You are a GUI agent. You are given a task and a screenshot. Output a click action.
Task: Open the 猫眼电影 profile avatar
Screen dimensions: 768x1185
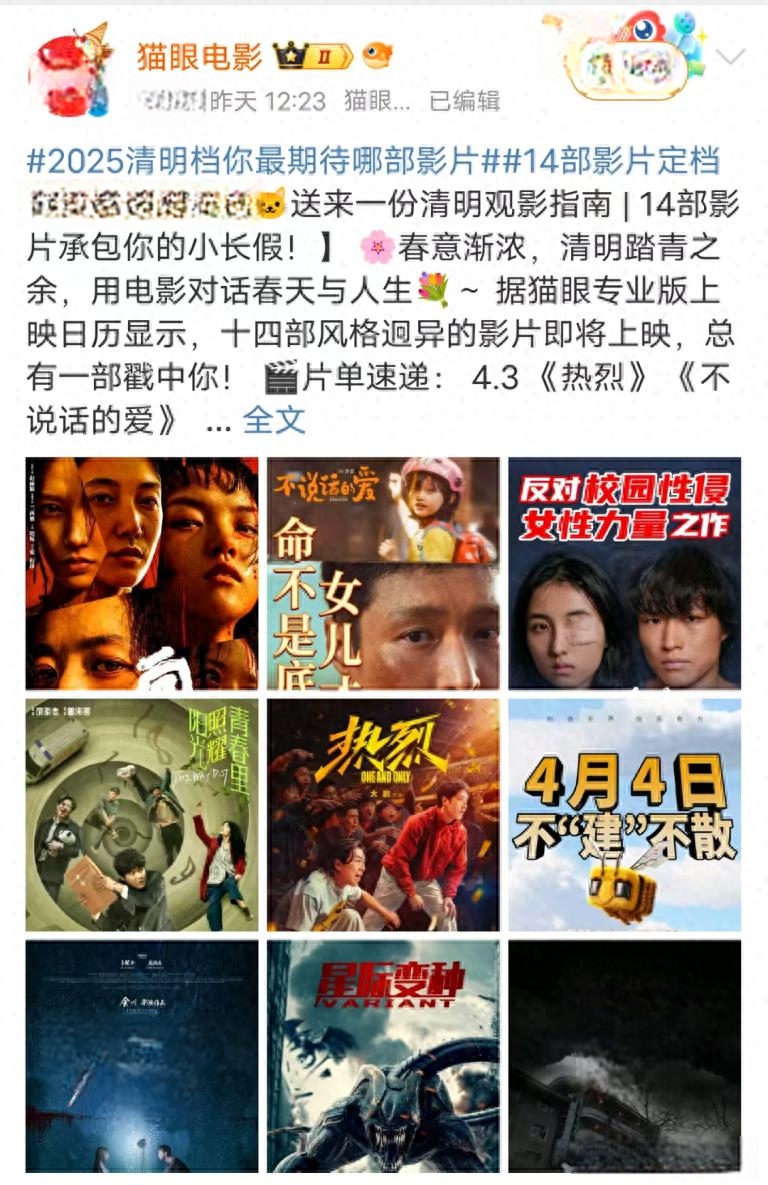coord(69,71)
